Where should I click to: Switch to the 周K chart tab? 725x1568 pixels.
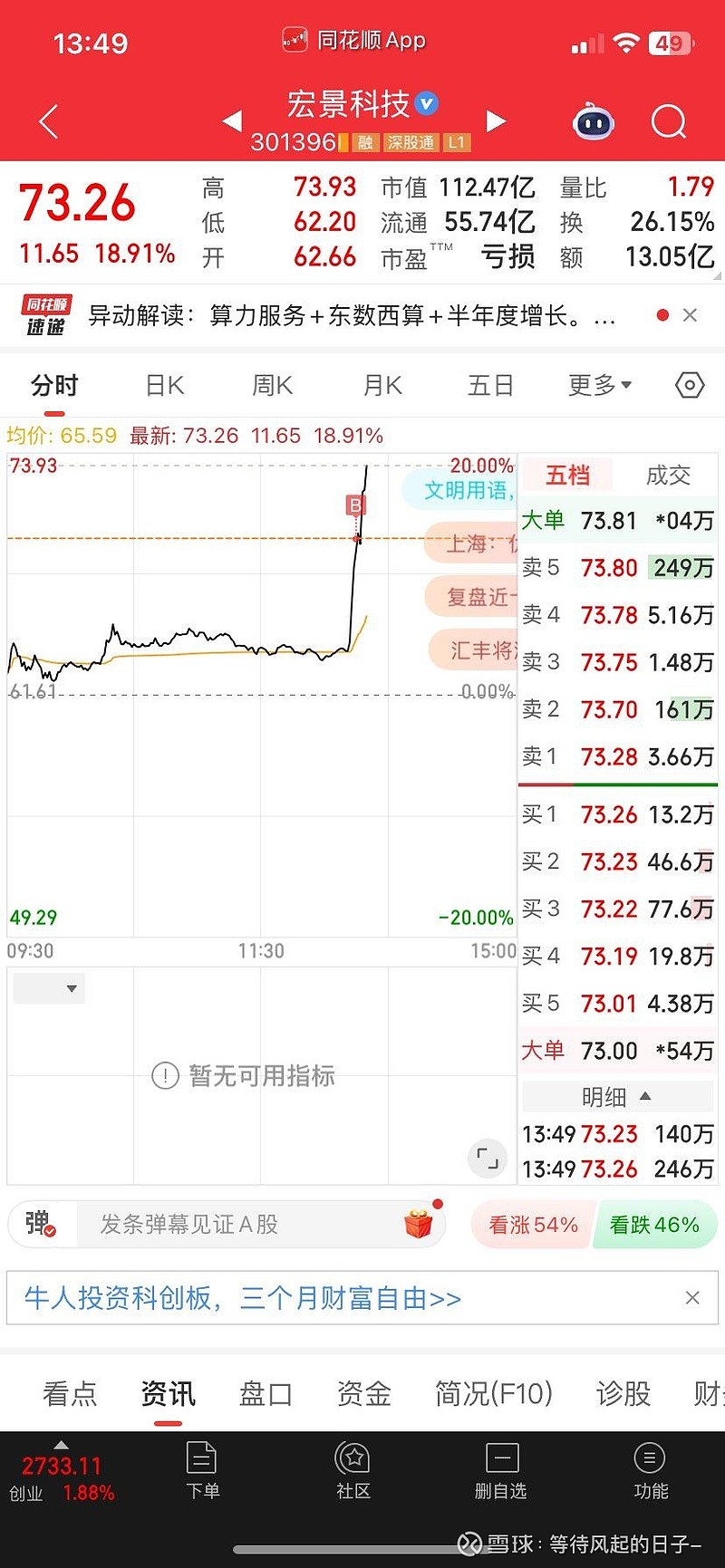(273, 386)
